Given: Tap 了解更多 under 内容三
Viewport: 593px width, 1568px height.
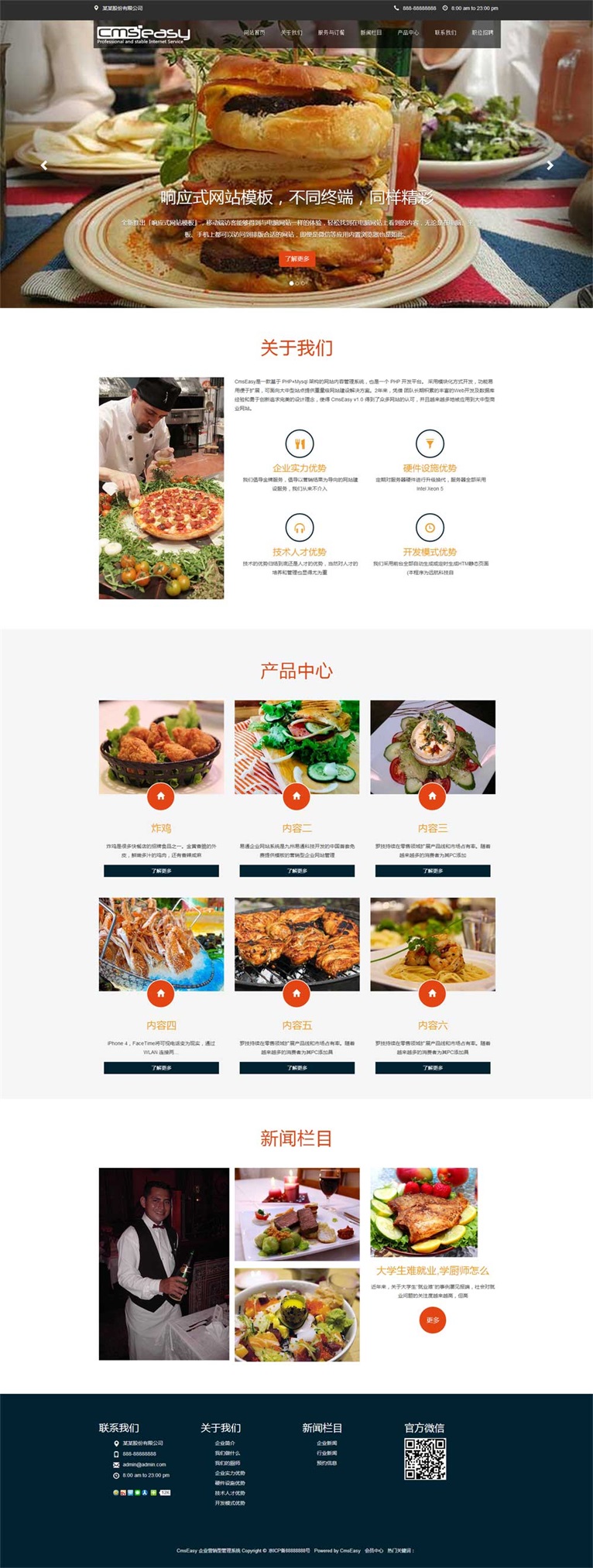Looking at the screenshot, I should pos(433,871).
